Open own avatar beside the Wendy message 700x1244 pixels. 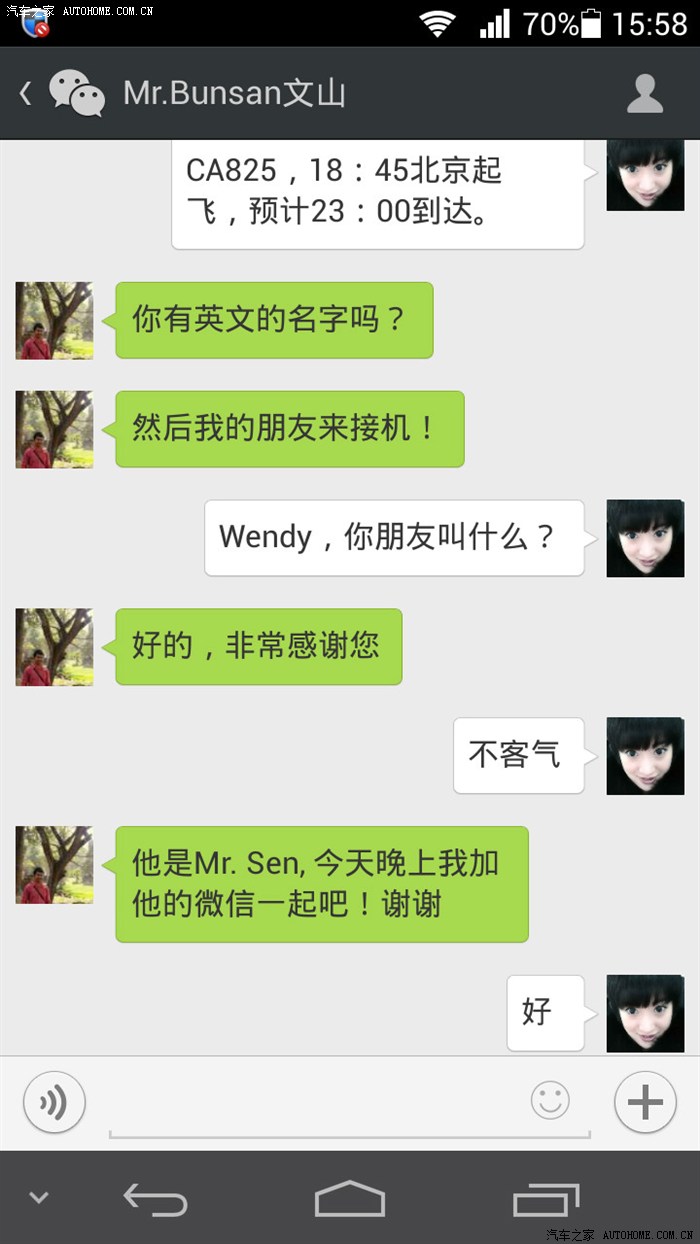pos(645,538)
